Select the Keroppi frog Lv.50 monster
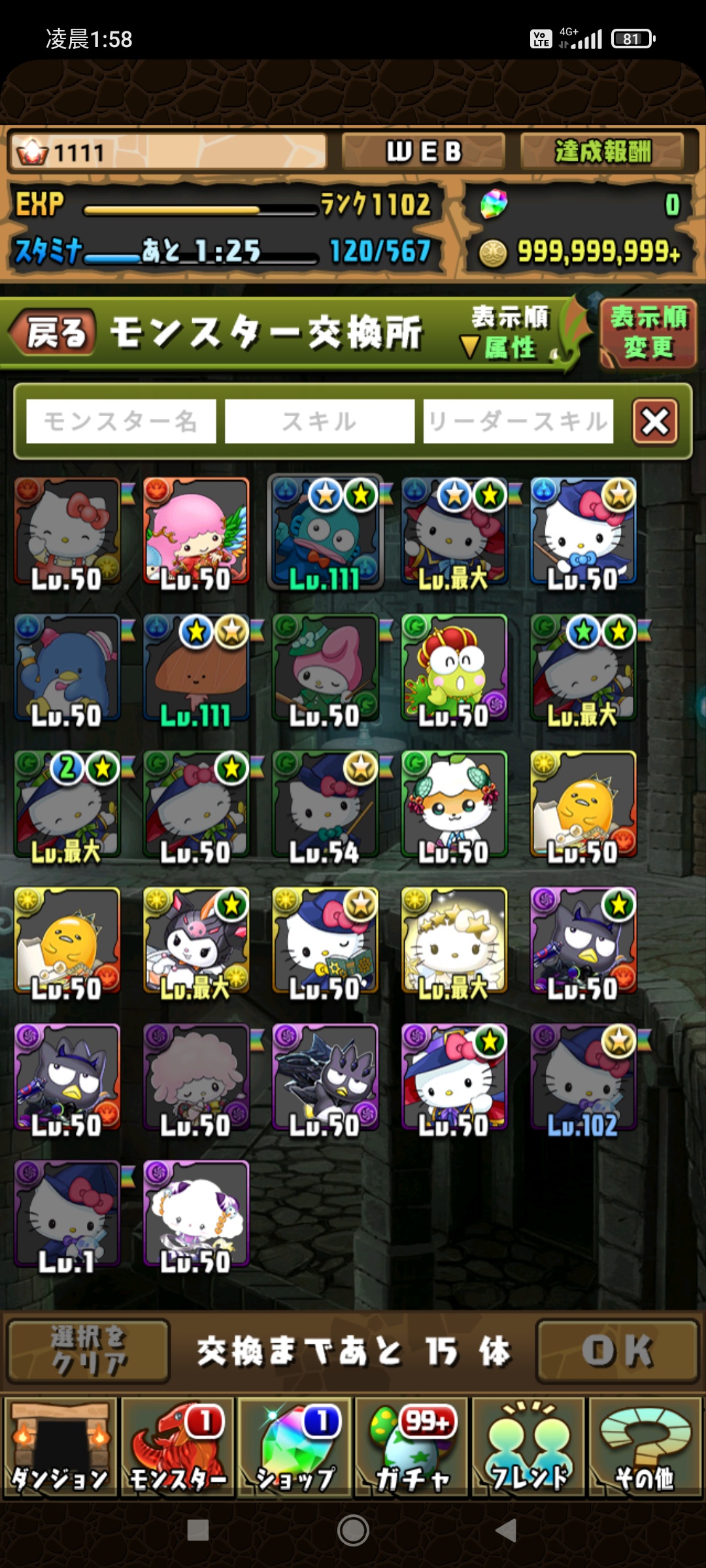The width and height of the screenshot is (706, 1568). coord(454,670)
